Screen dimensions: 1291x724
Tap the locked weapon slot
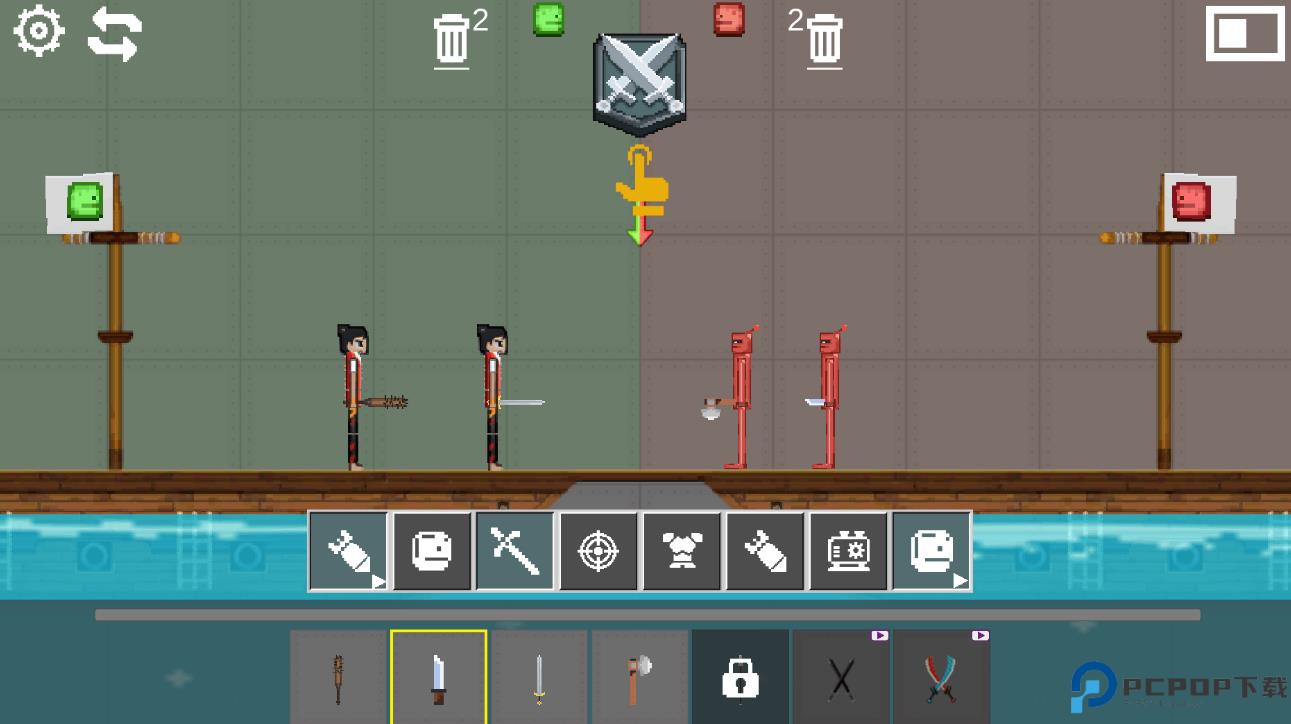[x=740, y=677]
